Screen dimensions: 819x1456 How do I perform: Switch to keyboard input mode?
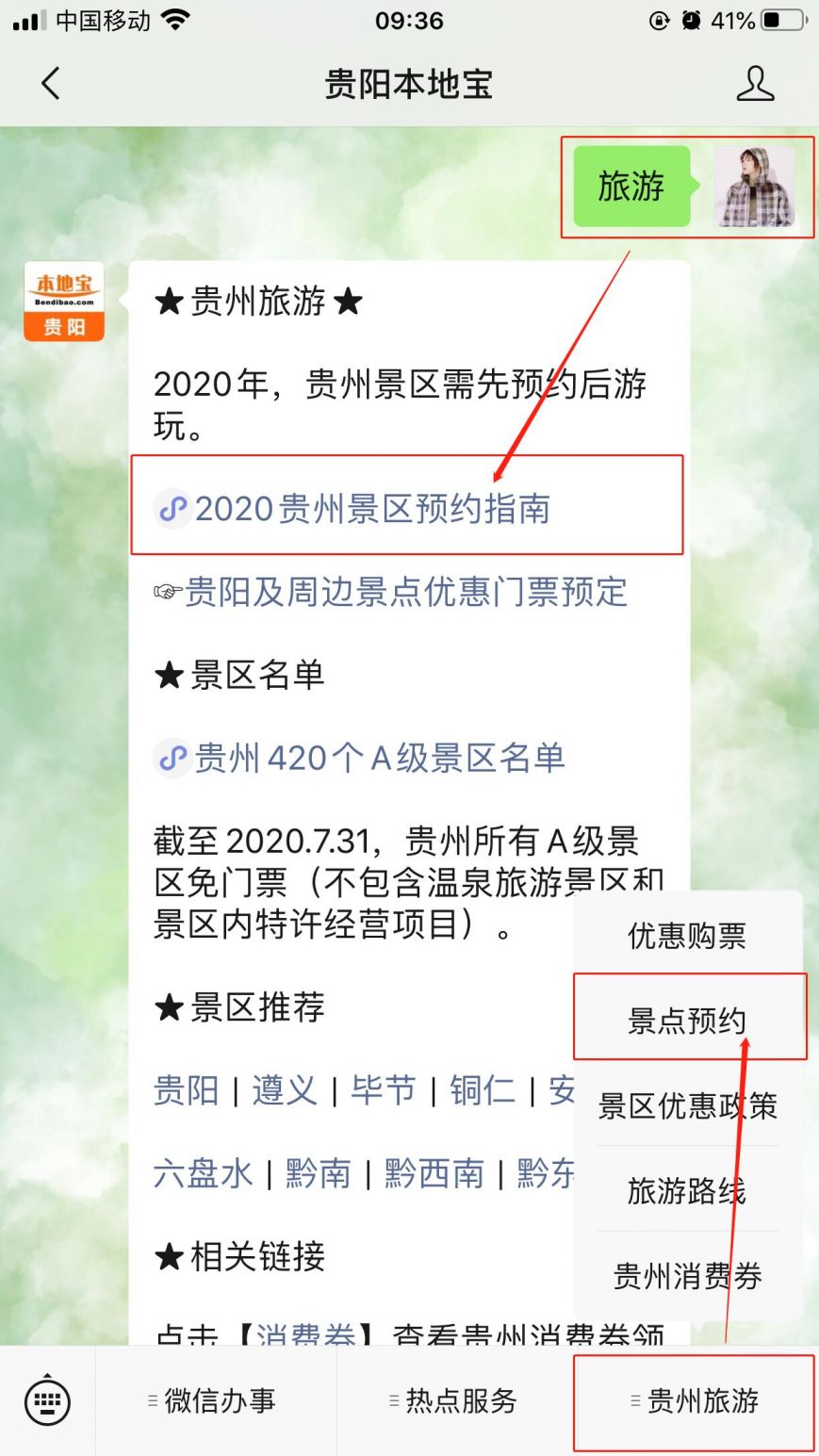(x=47, y=1401)
